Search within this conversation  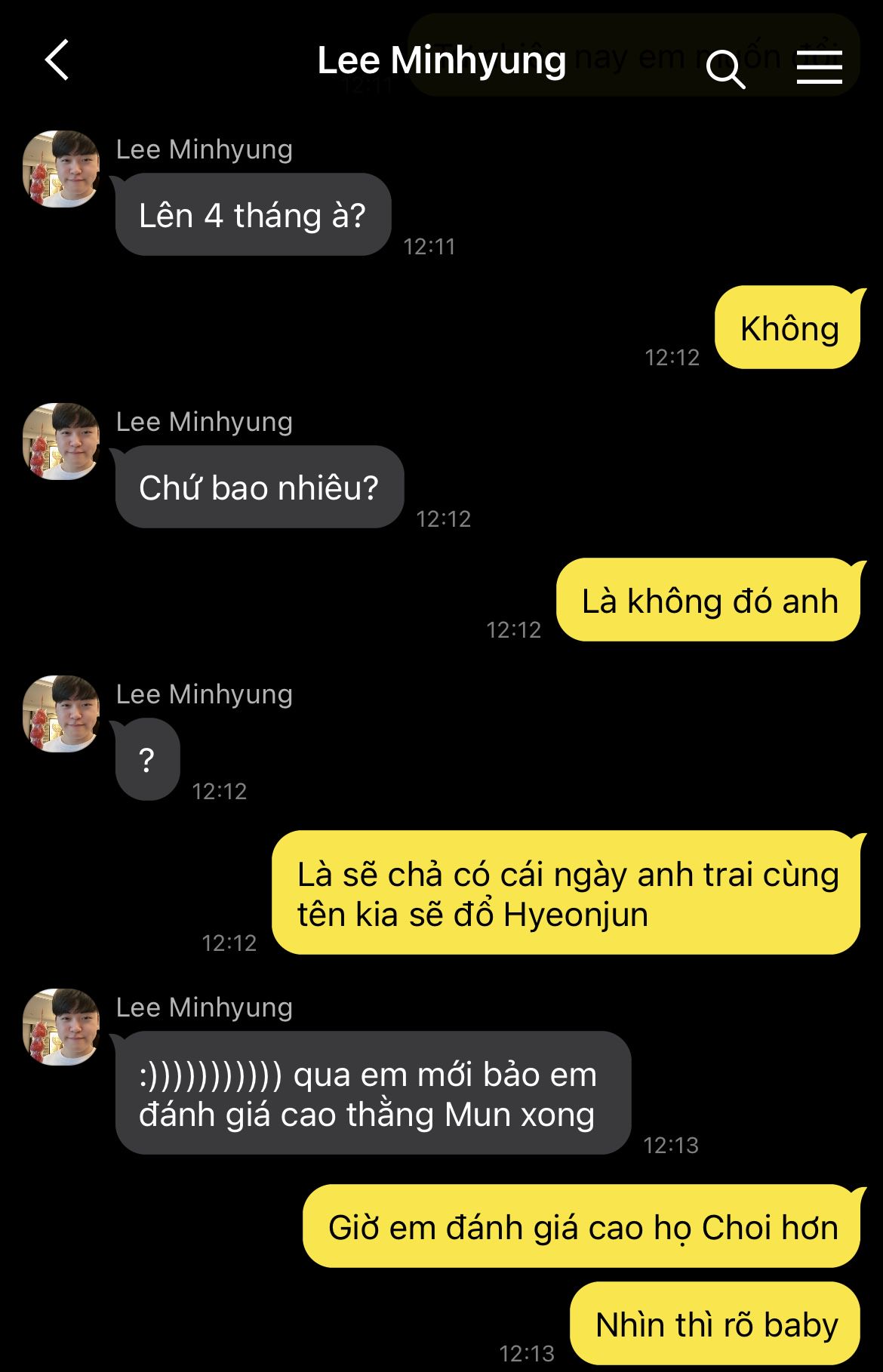click(725, 69)
